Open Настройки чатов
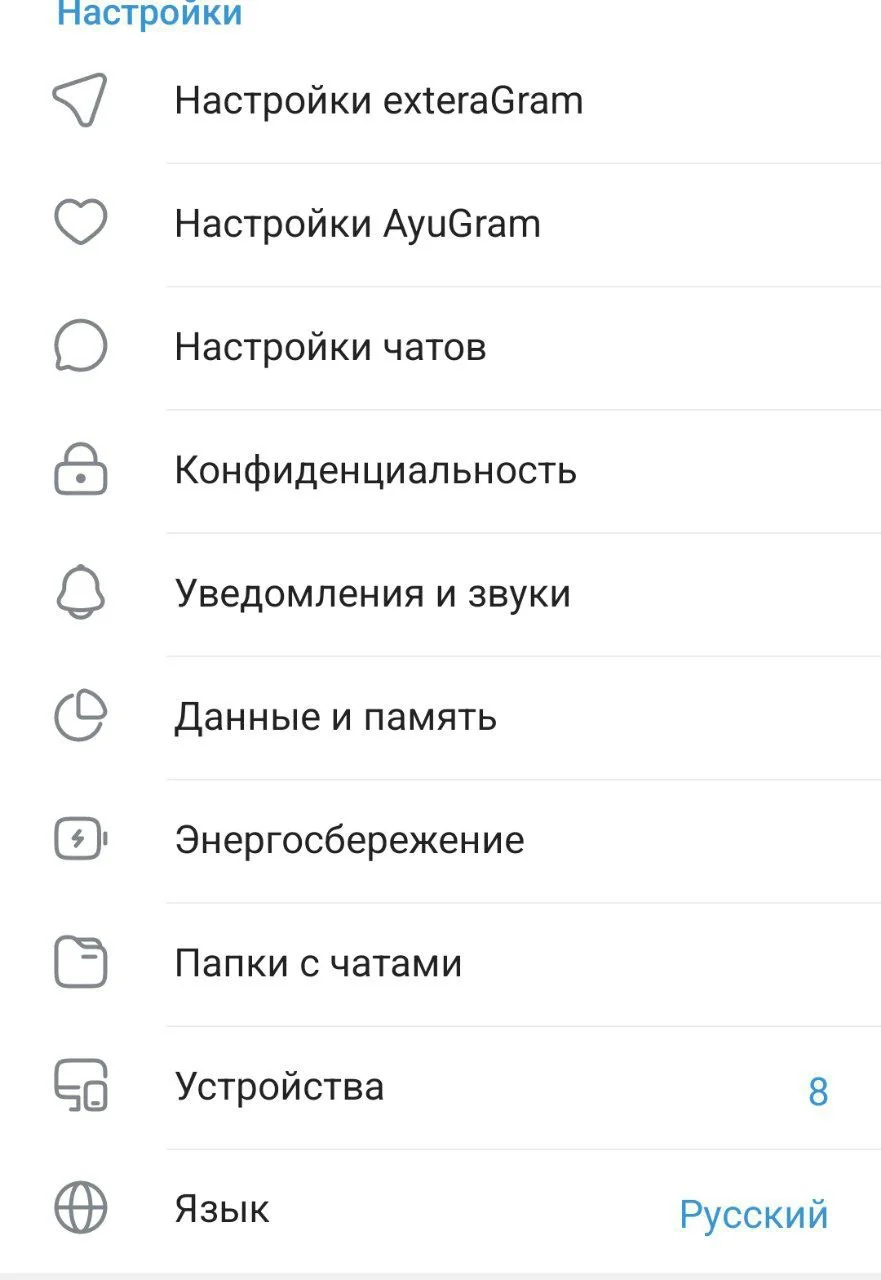Screen dimensions: 881x1280 pyautogui.click(x=330, y=346)
